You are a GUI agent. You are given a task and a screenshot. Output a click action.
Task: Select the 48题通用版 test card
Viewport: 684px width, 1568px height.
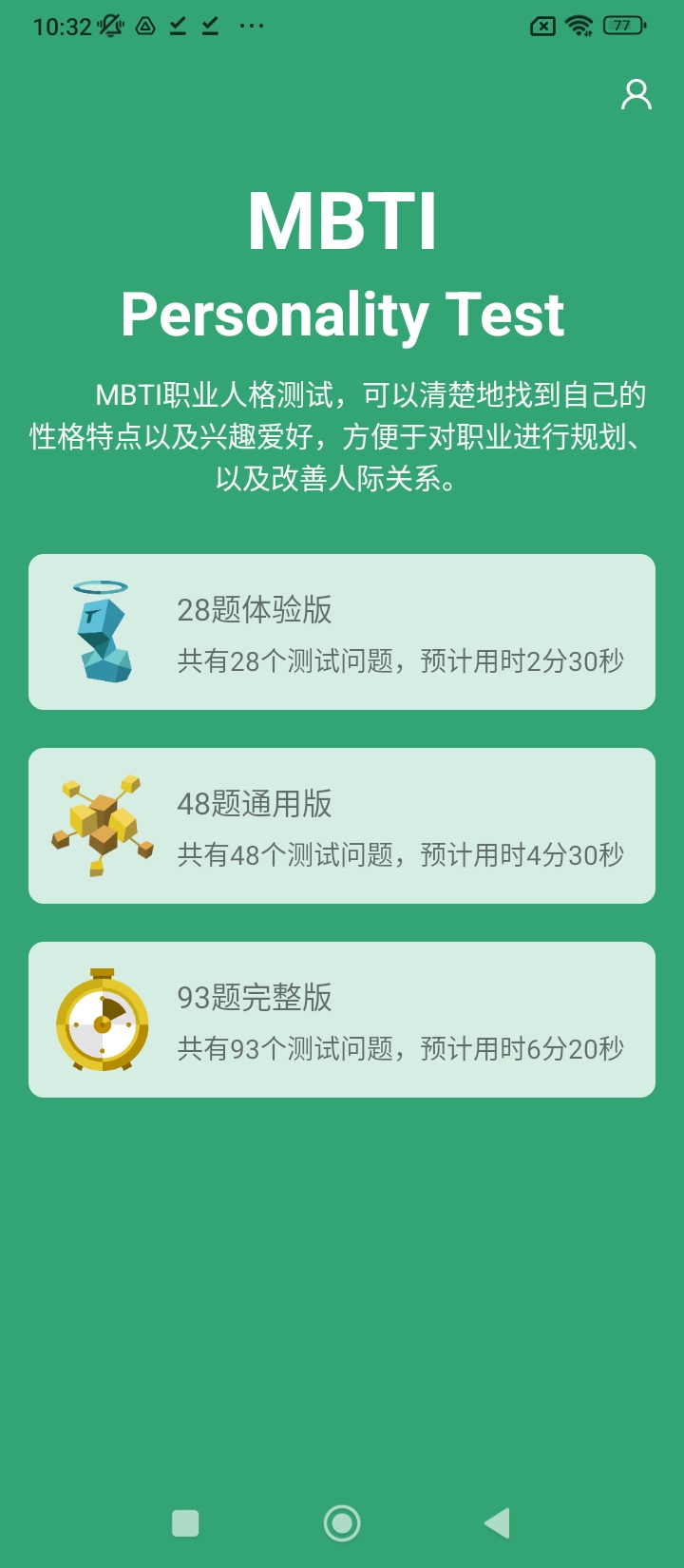(342, 826)
